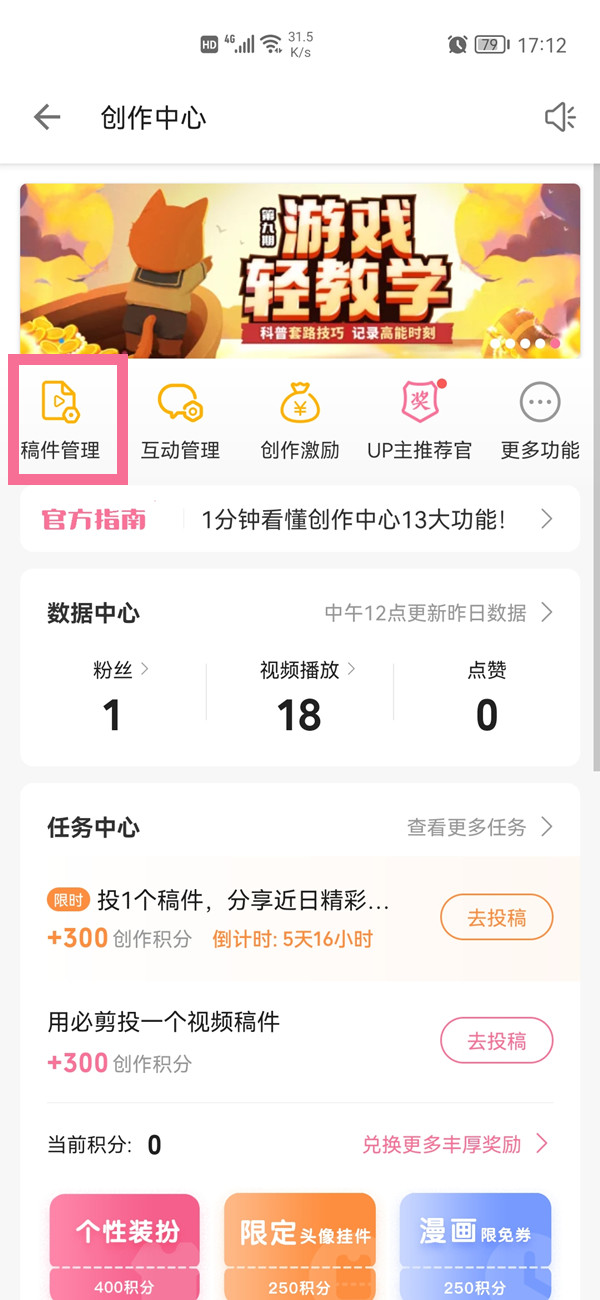Tap 去投稿 for the 必剪 video task

click(x=497, y=1041)
